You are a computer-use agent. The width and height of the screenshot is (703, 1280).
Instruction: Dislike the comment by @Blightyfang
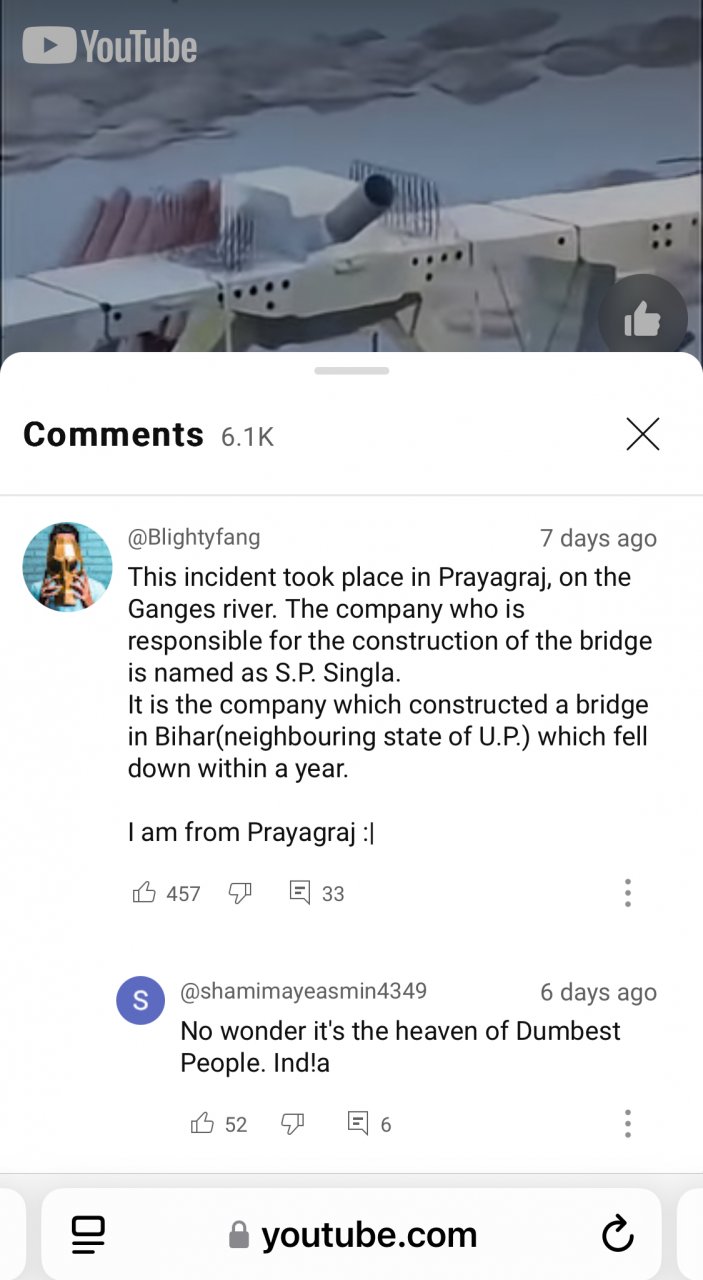(x=240, y=893)
